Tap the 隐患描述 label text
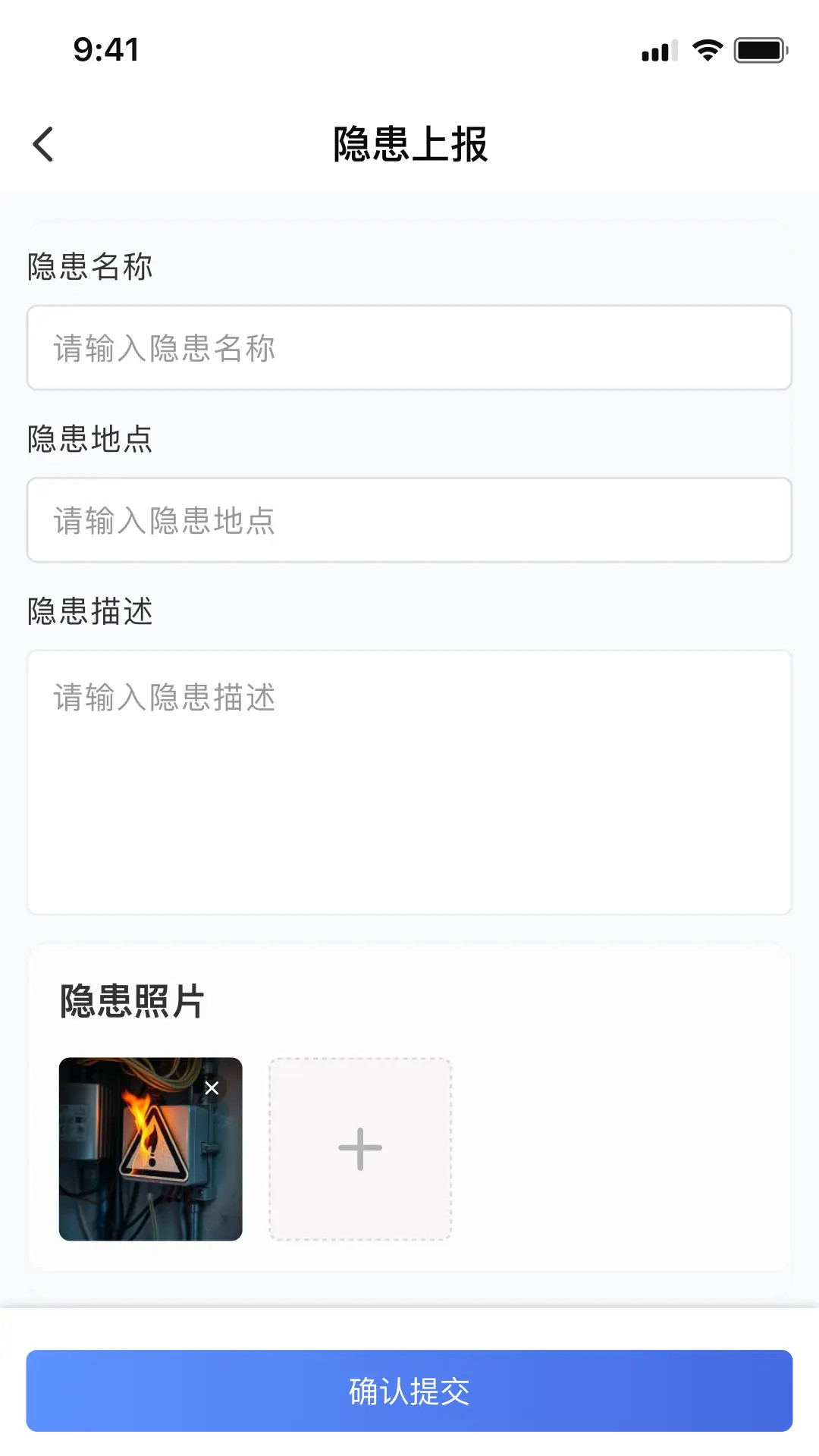This screenshot has height=1456, width=819. (x=90, y=613)
